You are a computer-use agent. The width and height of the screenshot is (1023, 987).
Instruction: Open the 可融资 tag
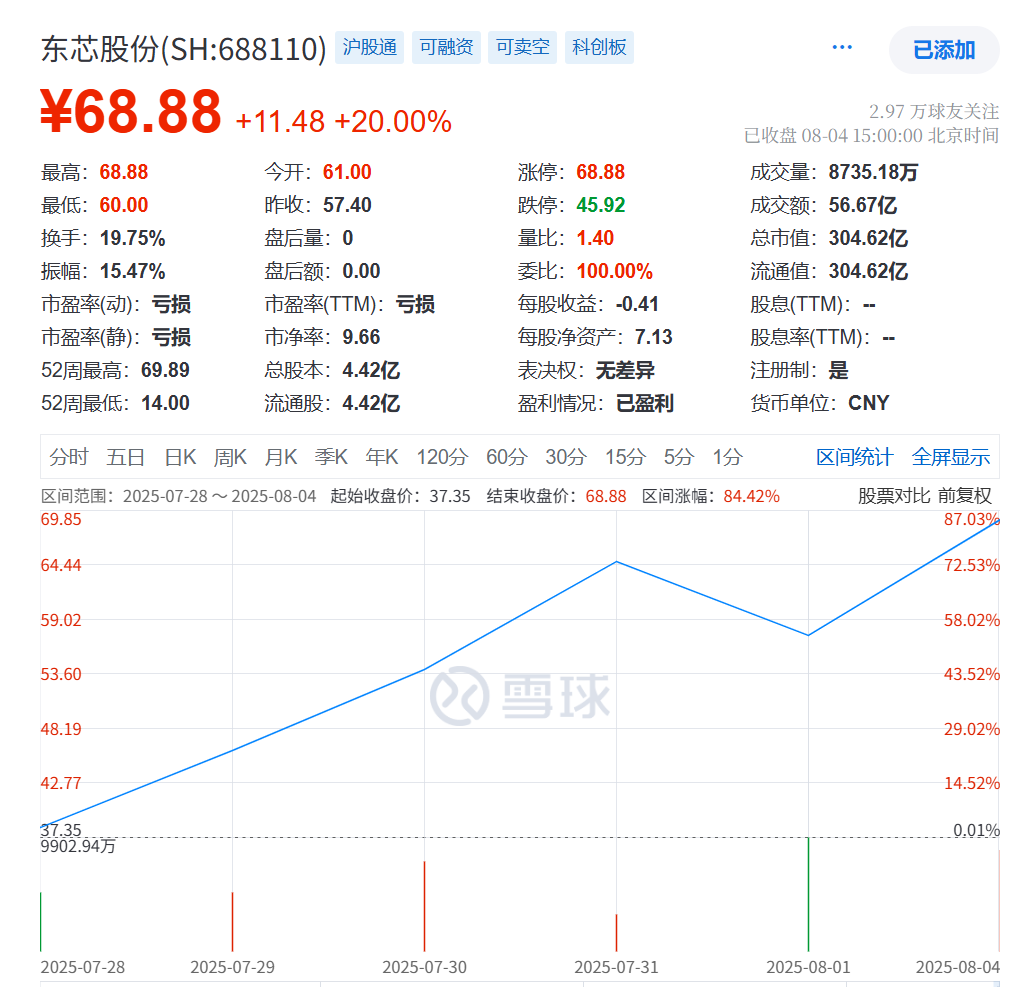[446, 47]
